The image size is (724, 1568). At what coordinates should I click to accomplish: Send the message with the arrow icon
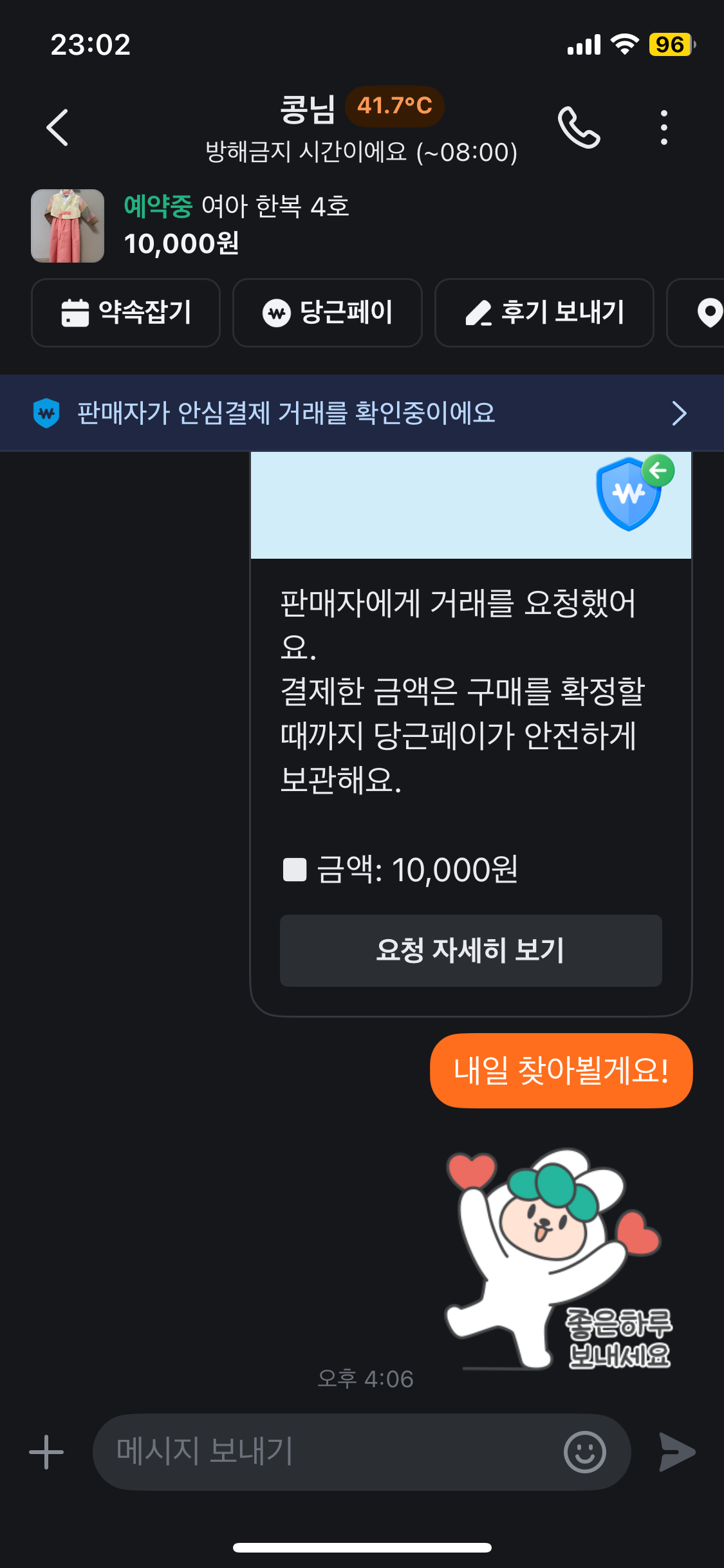pos(677,1452)
